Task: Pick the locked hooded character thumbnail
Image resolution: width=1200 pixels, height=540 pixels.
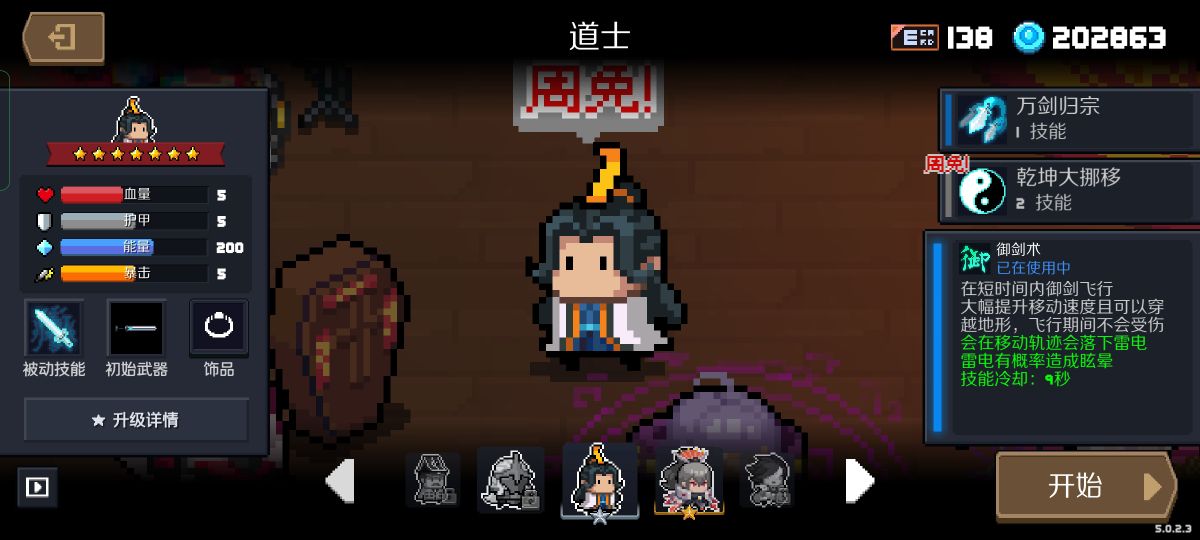Action: (x=433, y=480)
